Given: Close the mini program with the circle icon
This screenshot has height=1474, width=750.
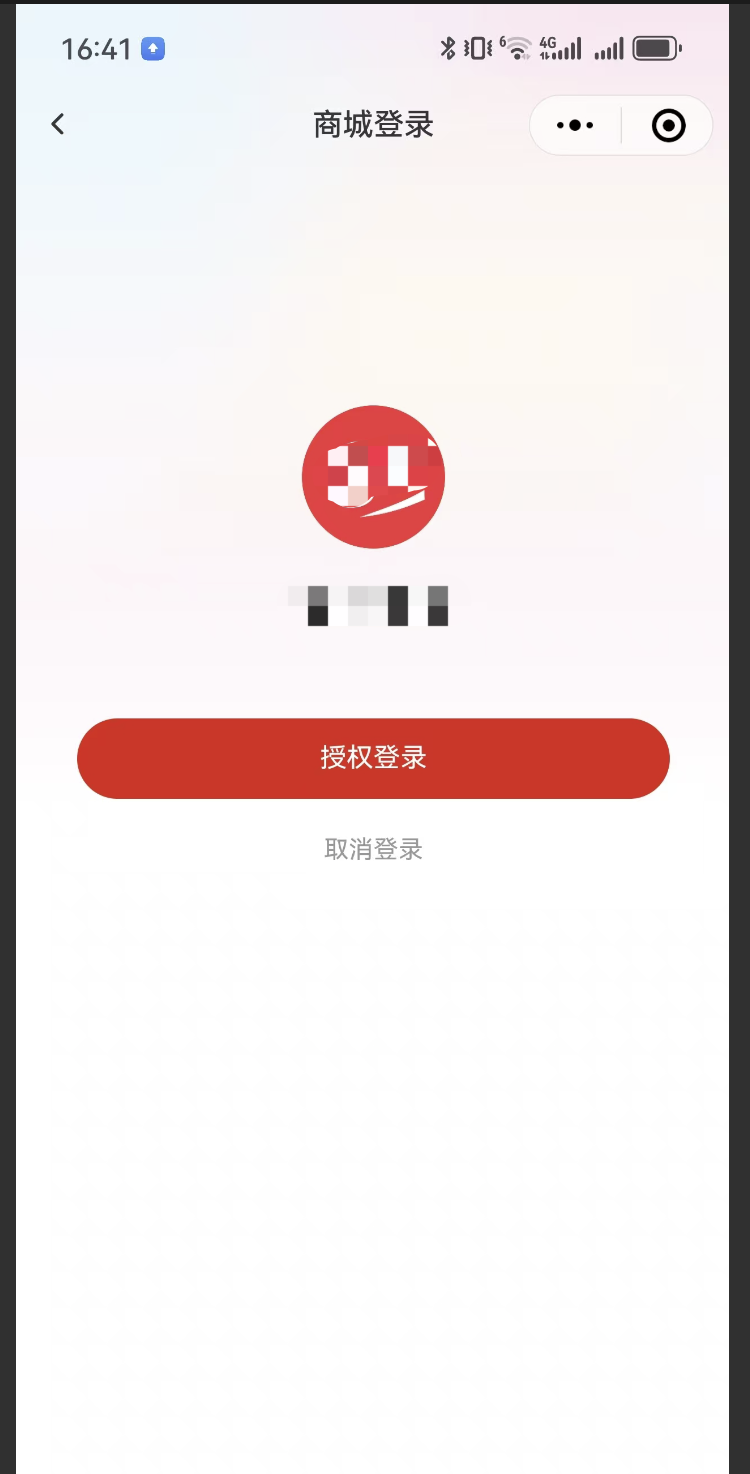Looking at the screenshot, I should [x=668, y=126].
